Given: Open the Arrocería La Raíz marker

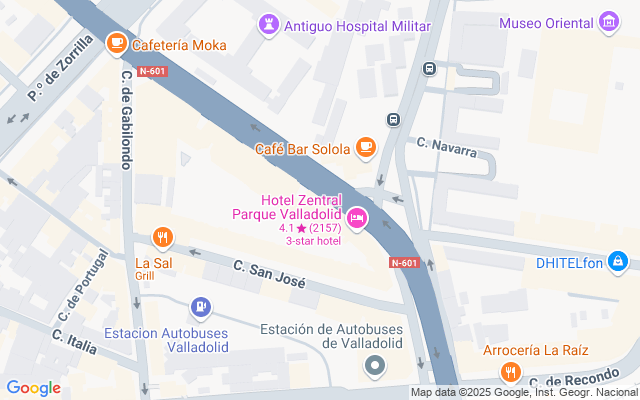Looking at the screenshot, I should (x=511, y=372).
